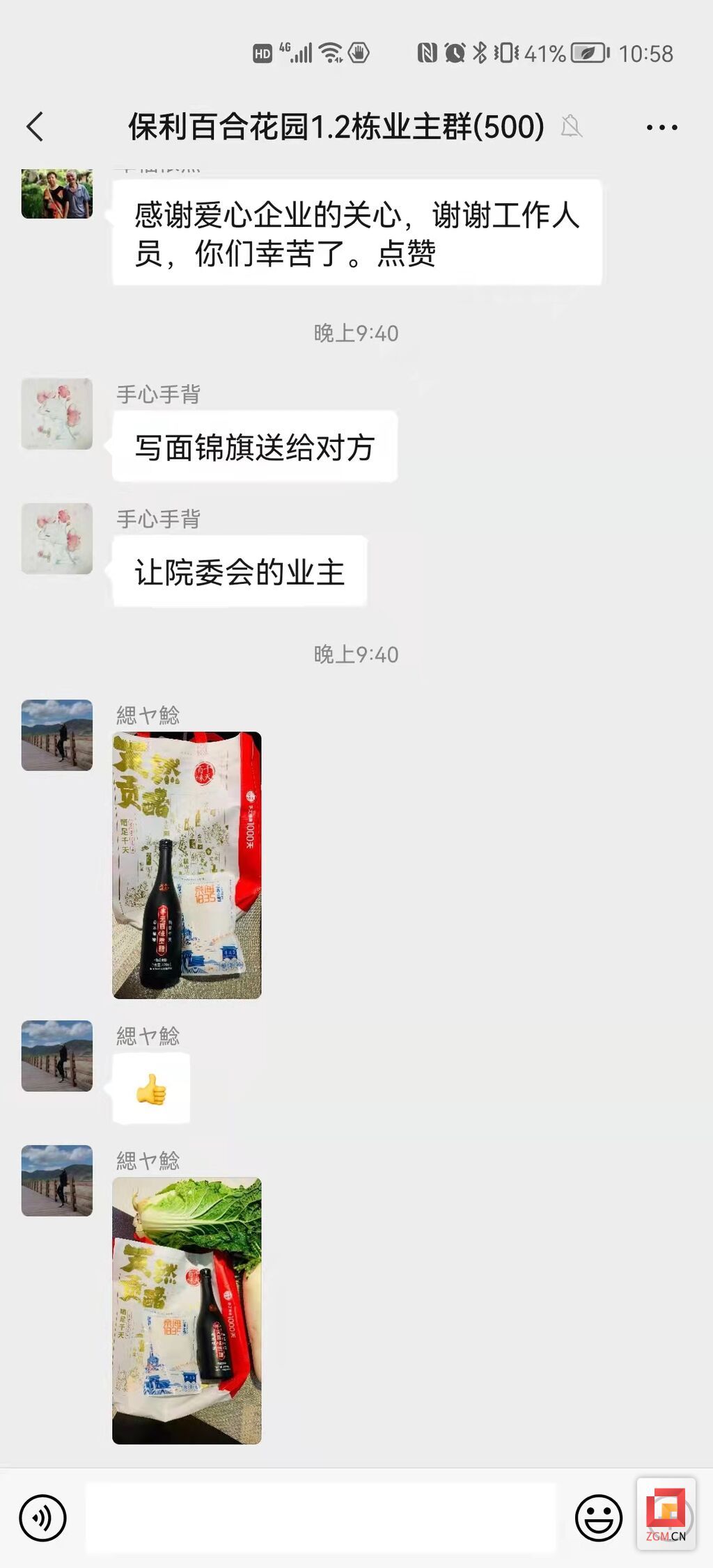The image size is (713, 1568).
Task: Switch to voice message input
Action: (43, 1517)
